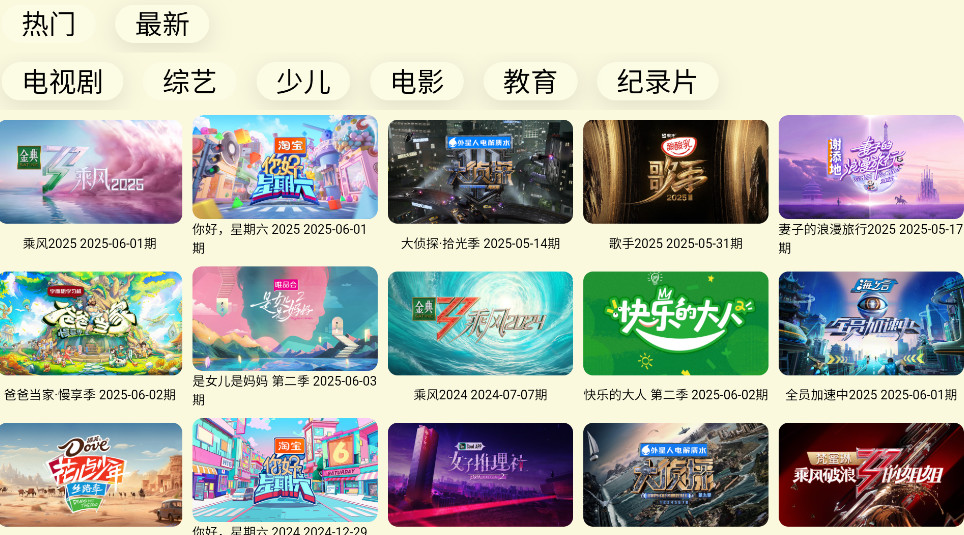This screenshot has width=964, height=535.
Task: Switch to the 最新 tab
Action: pyautogui.click(x=162, y=24)
